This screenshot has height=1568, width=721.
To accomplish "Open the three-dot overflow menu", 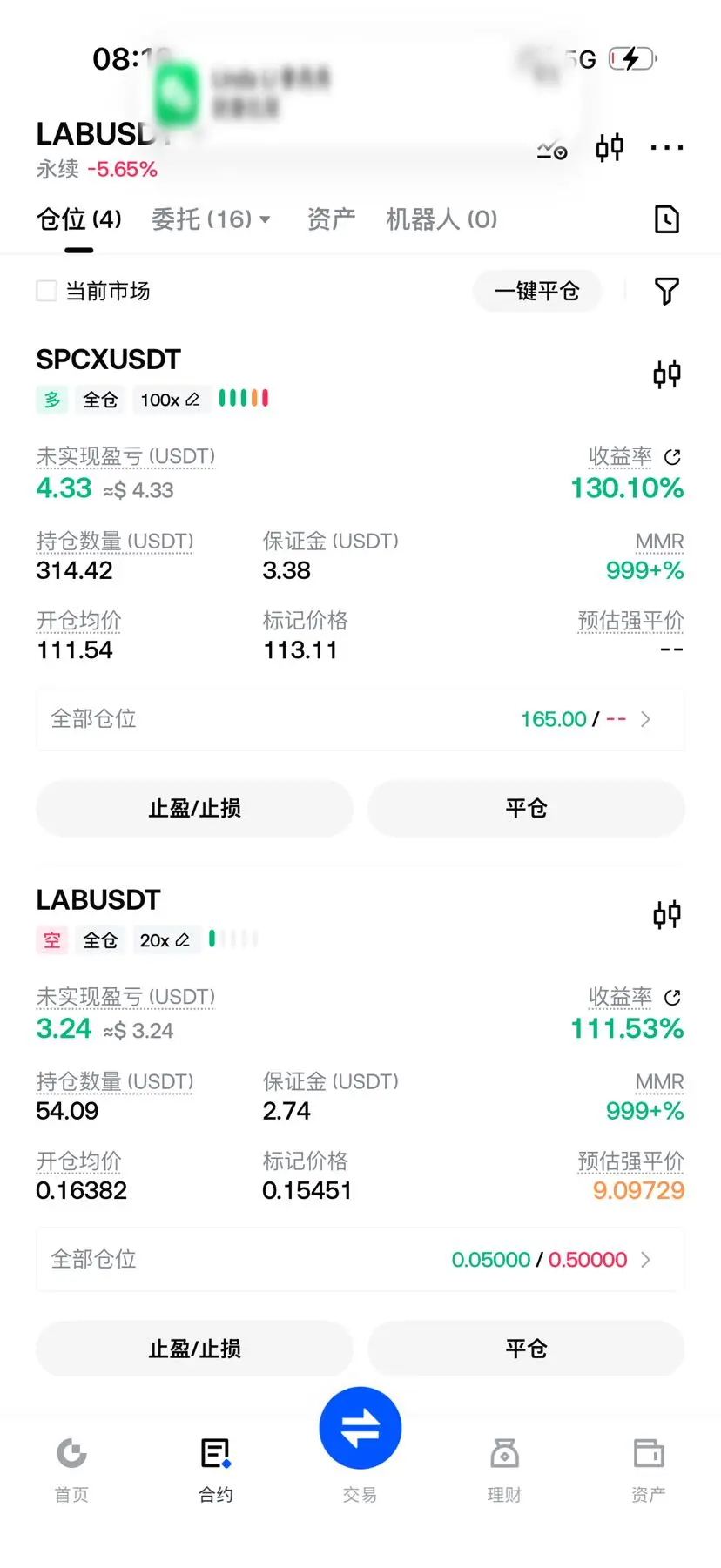I will coord(667,148).
